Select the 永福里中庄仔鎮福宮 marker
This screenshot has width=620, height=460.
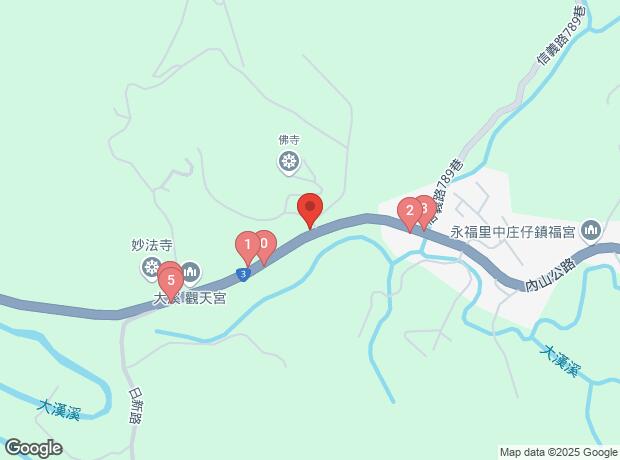click(591, 232)
